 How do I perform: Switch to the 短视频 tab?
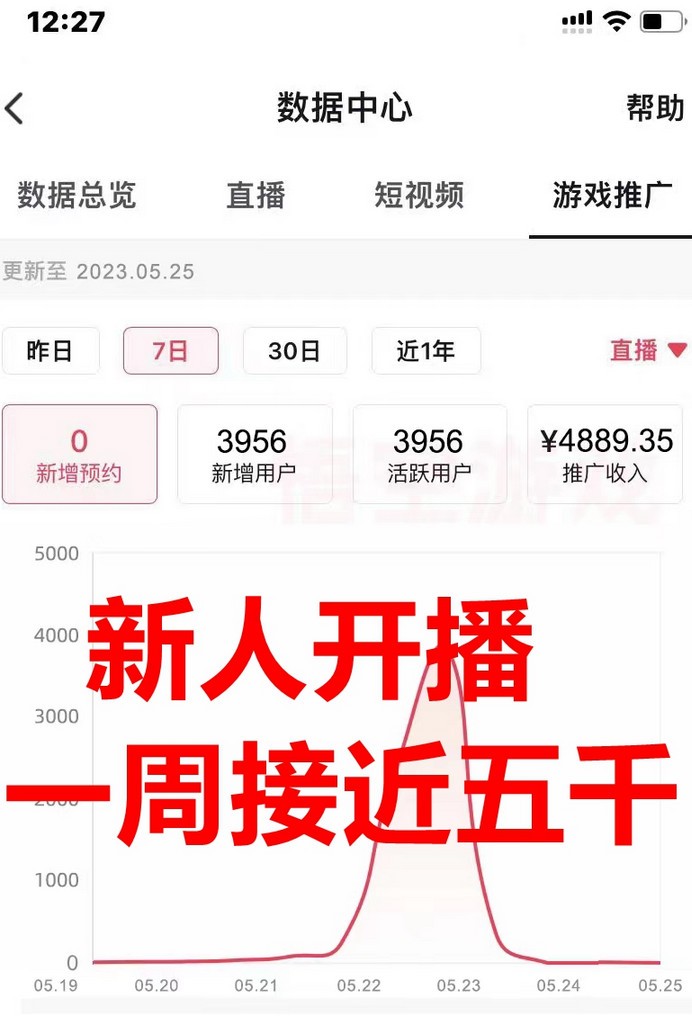(x=419, y=195)
